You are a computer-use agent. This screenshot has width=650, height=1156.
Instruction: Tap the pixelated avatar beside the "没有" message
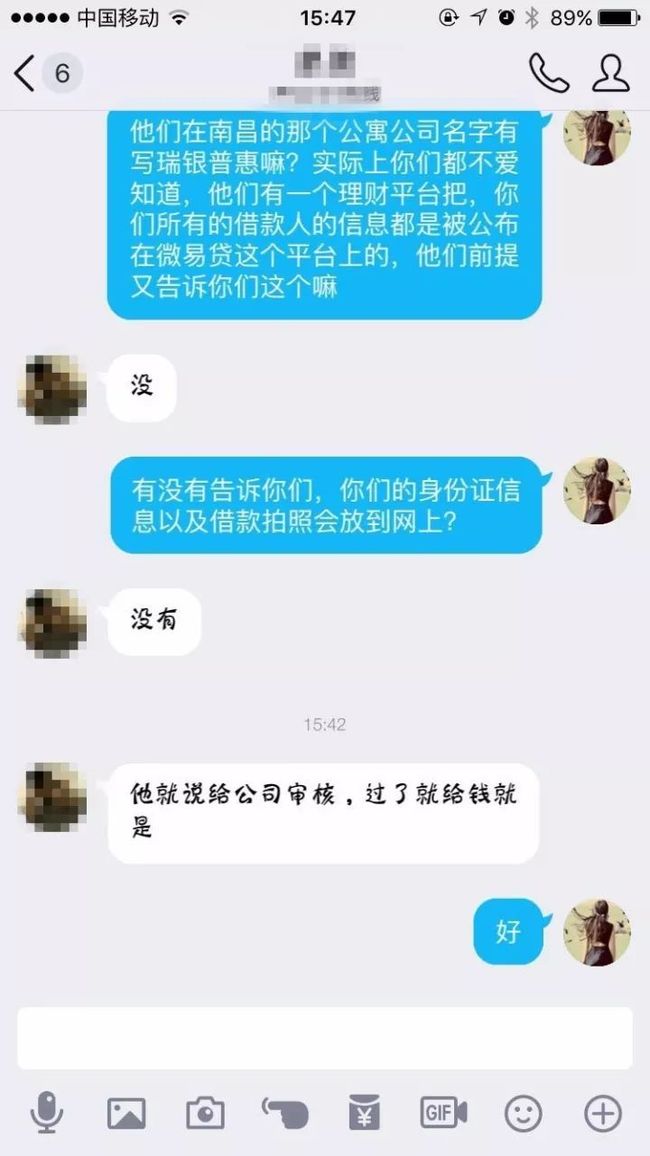tap(52, 623)
